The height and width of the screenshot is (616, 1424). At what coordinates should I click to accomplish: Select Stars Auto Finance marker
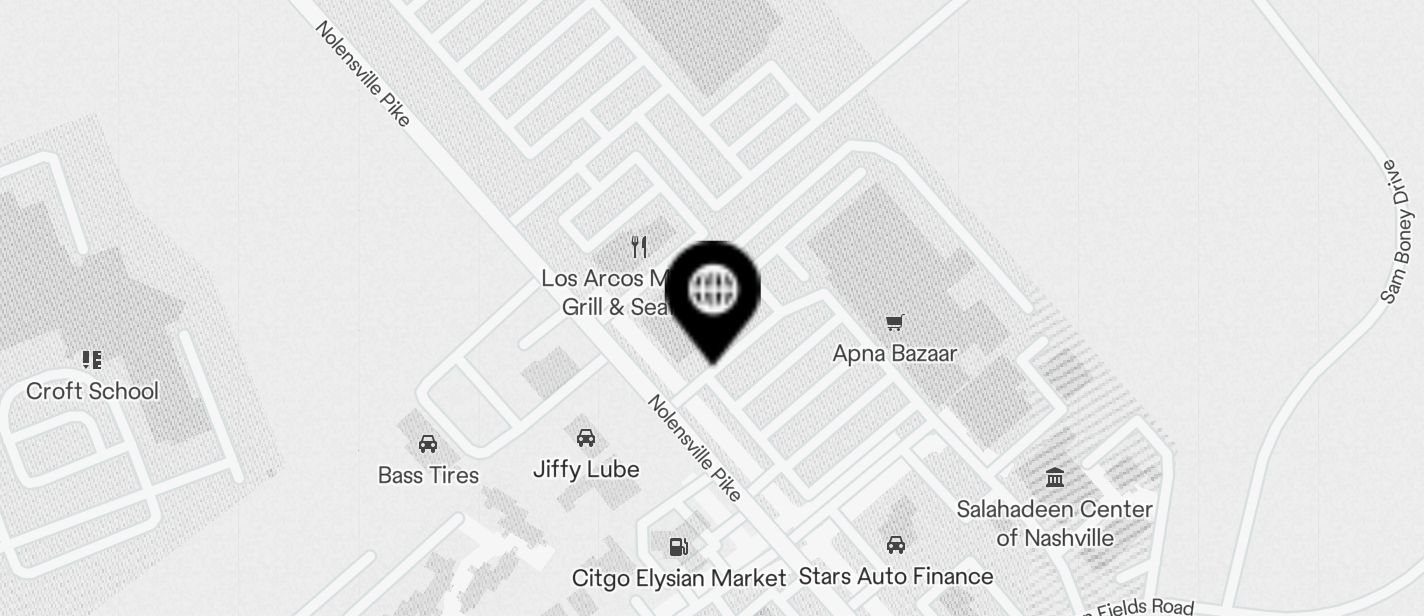[895, 545]
